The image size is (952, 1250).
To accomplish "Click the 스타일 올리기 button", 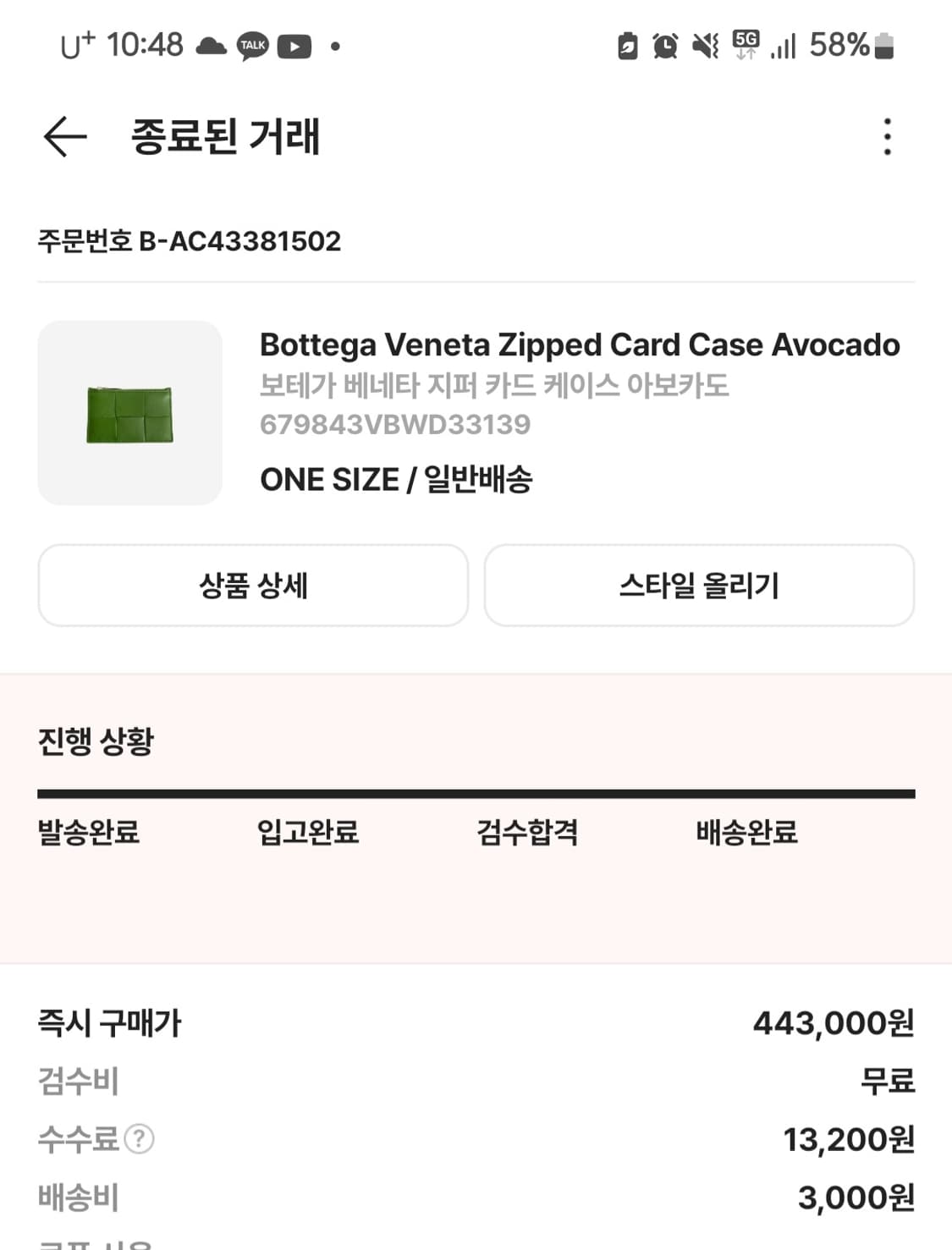I will [x=698, y=586].
